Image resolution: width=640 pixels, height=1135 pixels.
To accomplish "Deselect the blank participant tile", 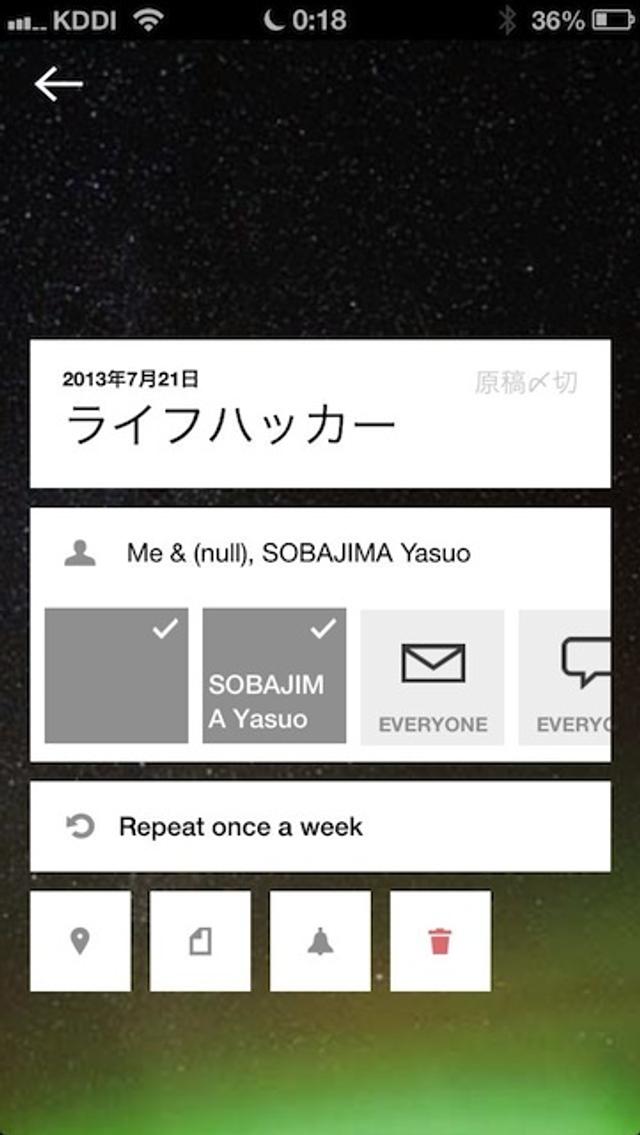I will click(116, 676).
